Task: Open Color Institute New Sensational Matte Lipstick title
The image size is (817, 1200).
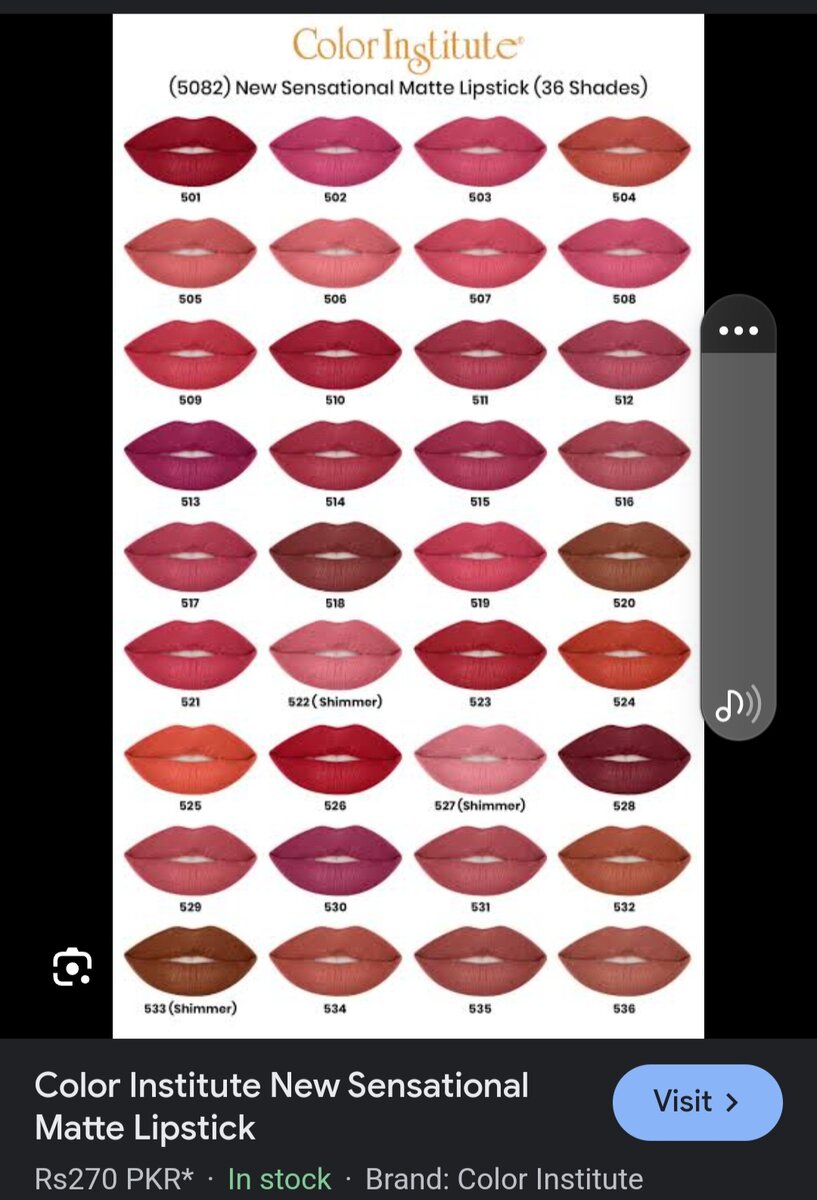Action: tap(281, 1106)
